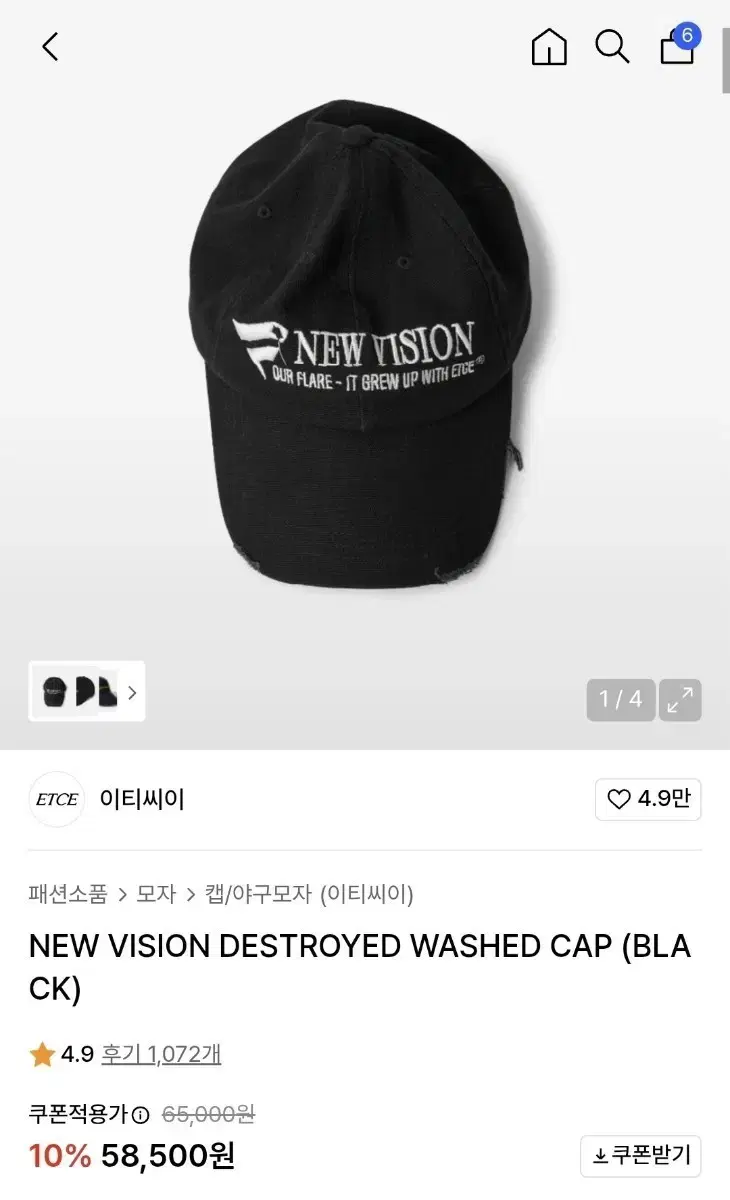Expand the thumbnail strip with the chevron
Image resolution: width=730 pixels, height=1200 pixels.
pyautogui.click(x=131, y=692)
